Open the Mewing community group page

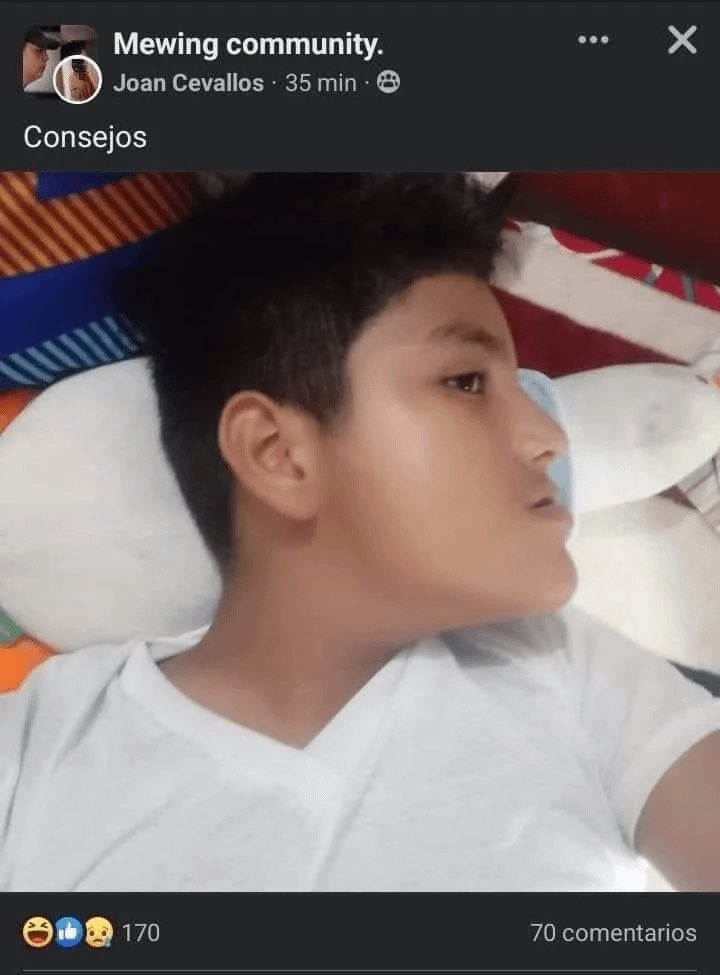(247, 44)
